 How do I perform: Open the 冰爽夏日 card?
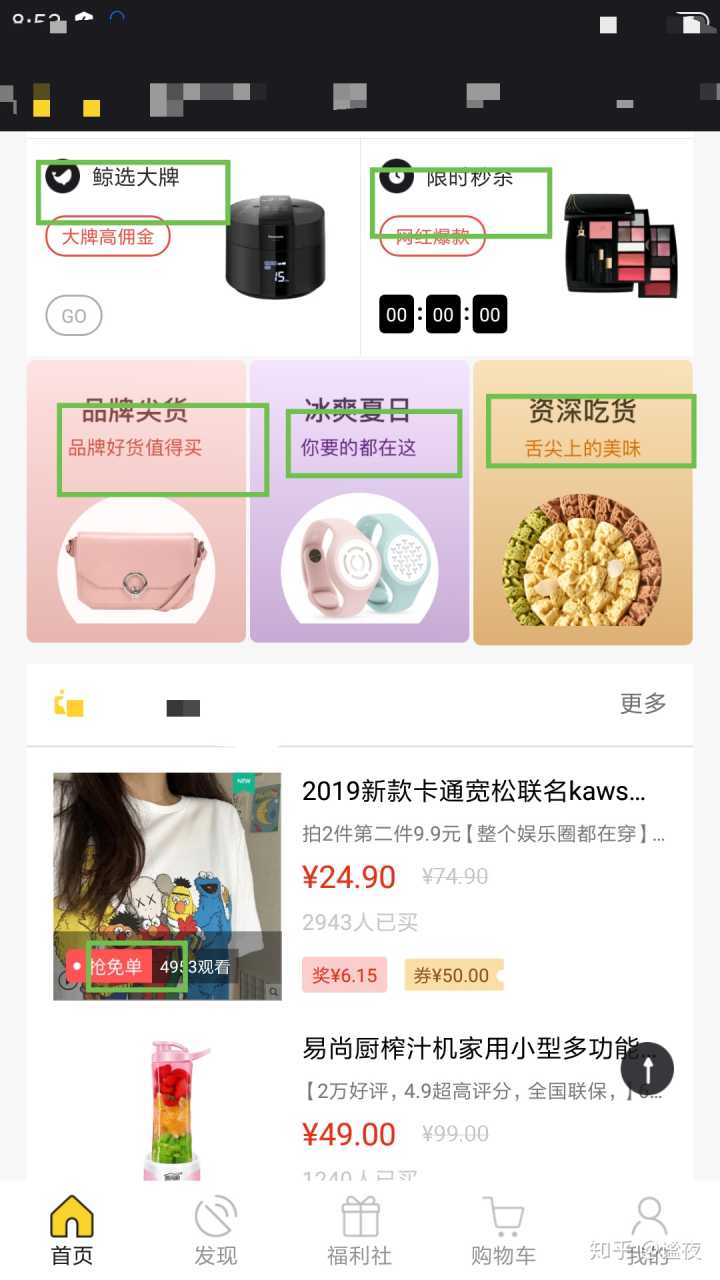tap(359, 500)
